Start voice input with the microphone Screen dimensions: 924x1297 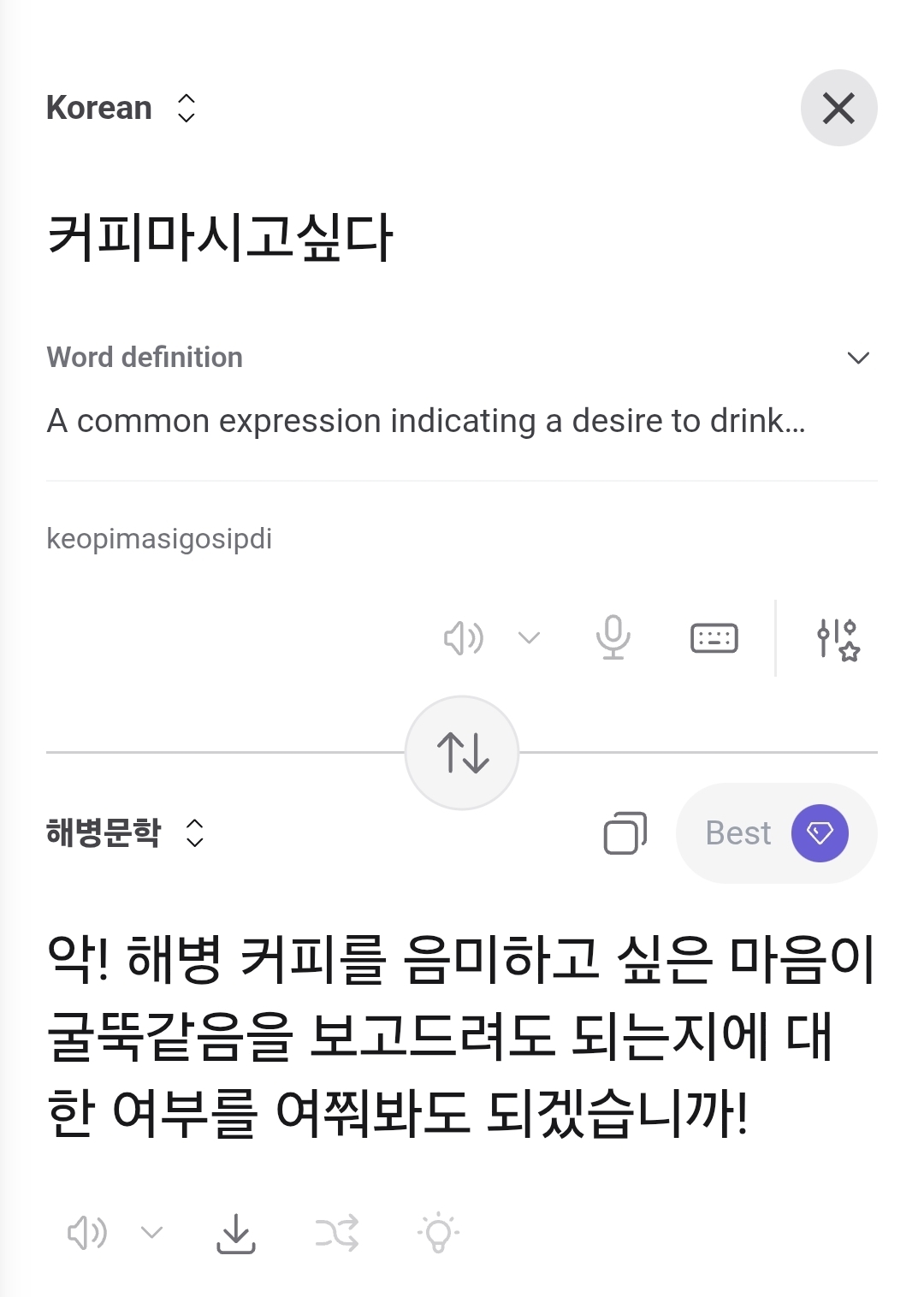pos(613,638)
